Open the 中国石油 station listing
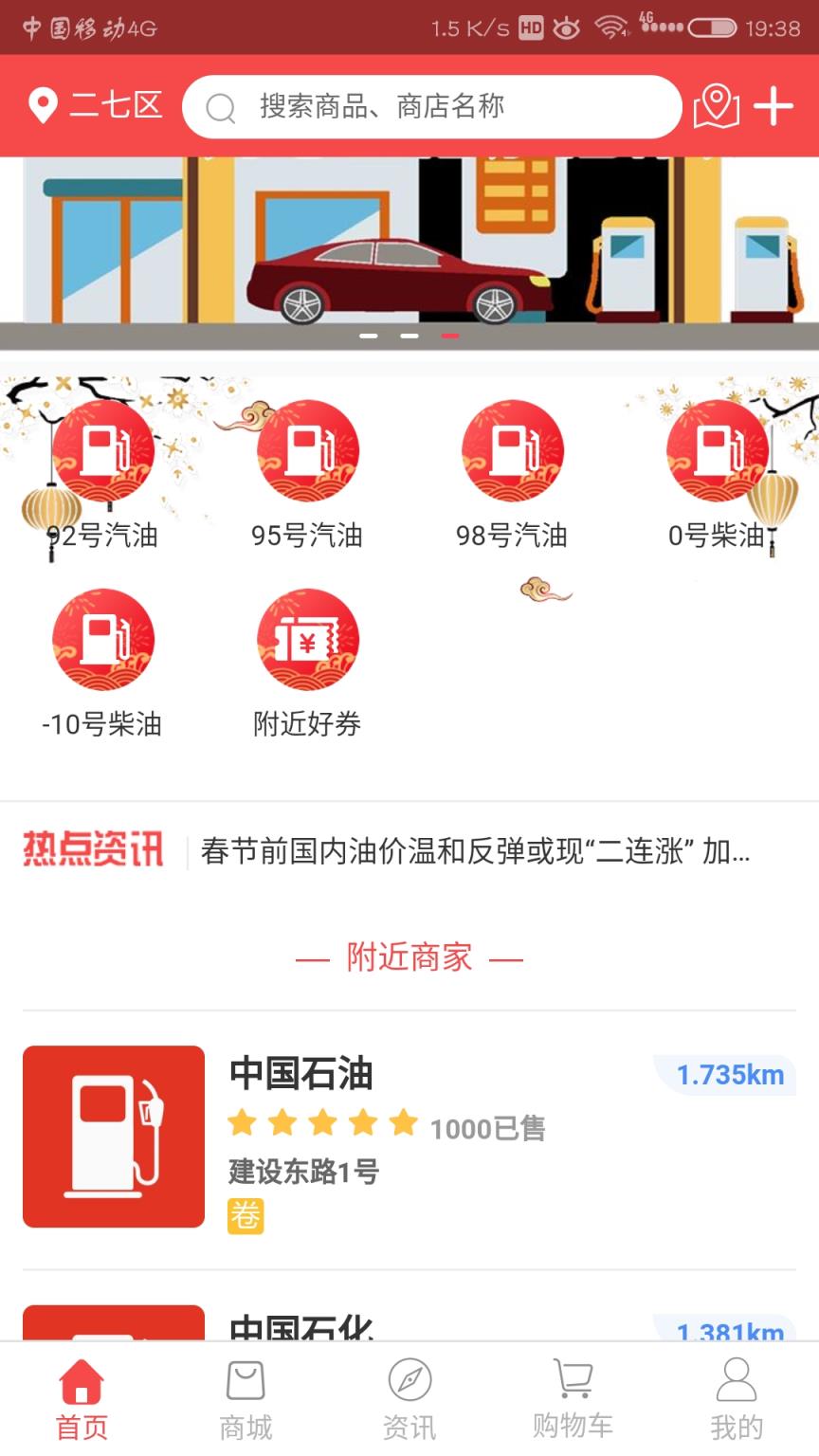819x1456 pixels. point(300,1075)
